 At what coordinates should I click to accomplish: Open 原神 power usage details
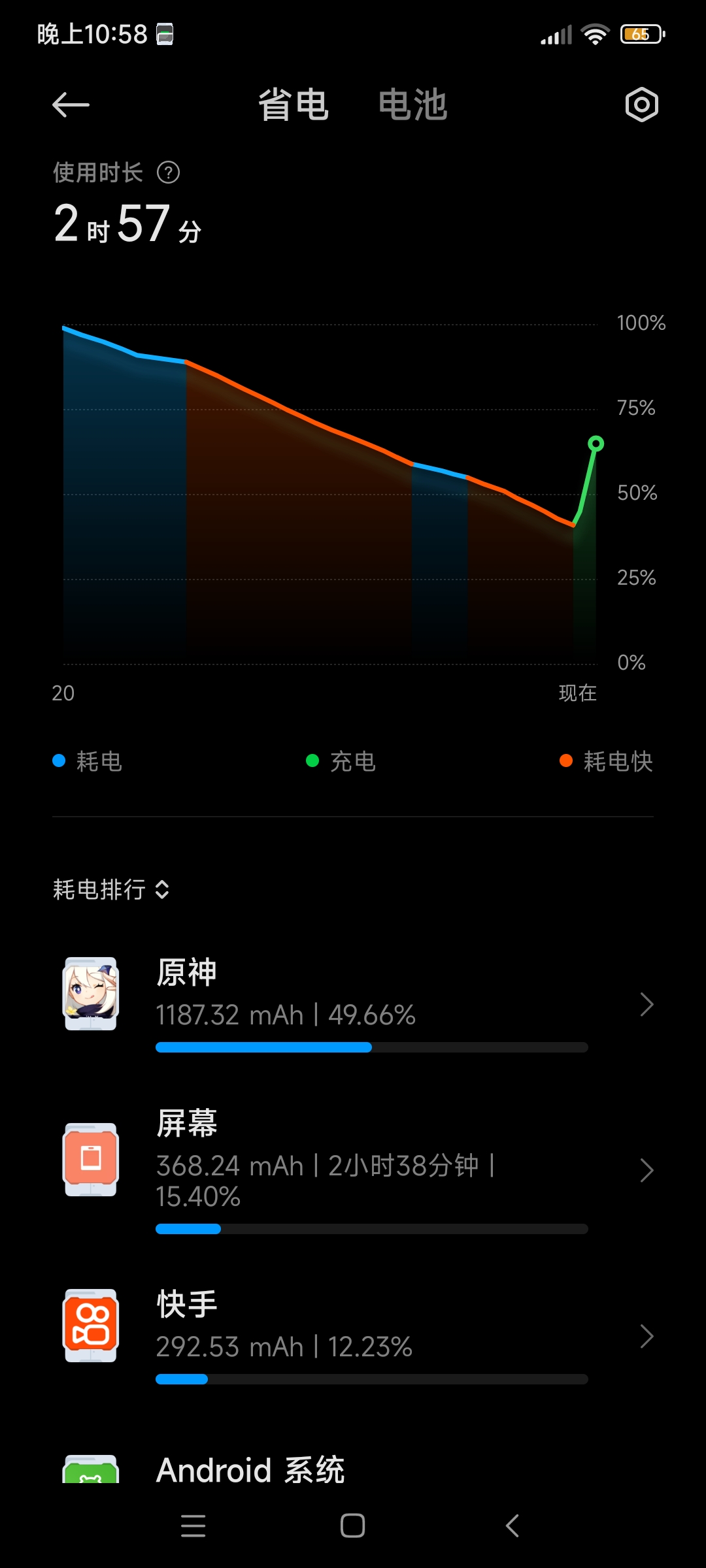click(x=353, y=1004)
